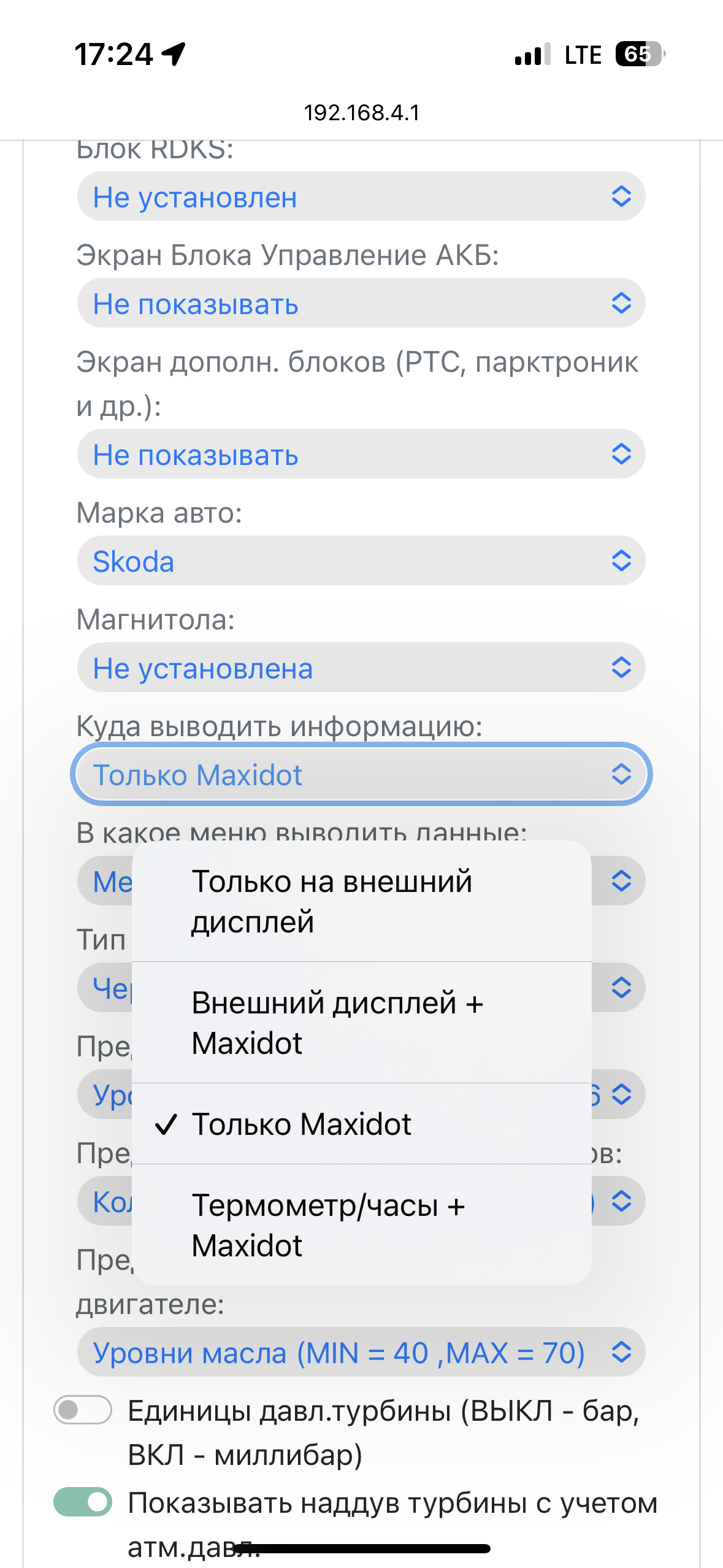
Task: Toggle «Единицы давл.турбины» switch
Action: coord(83,1410)
